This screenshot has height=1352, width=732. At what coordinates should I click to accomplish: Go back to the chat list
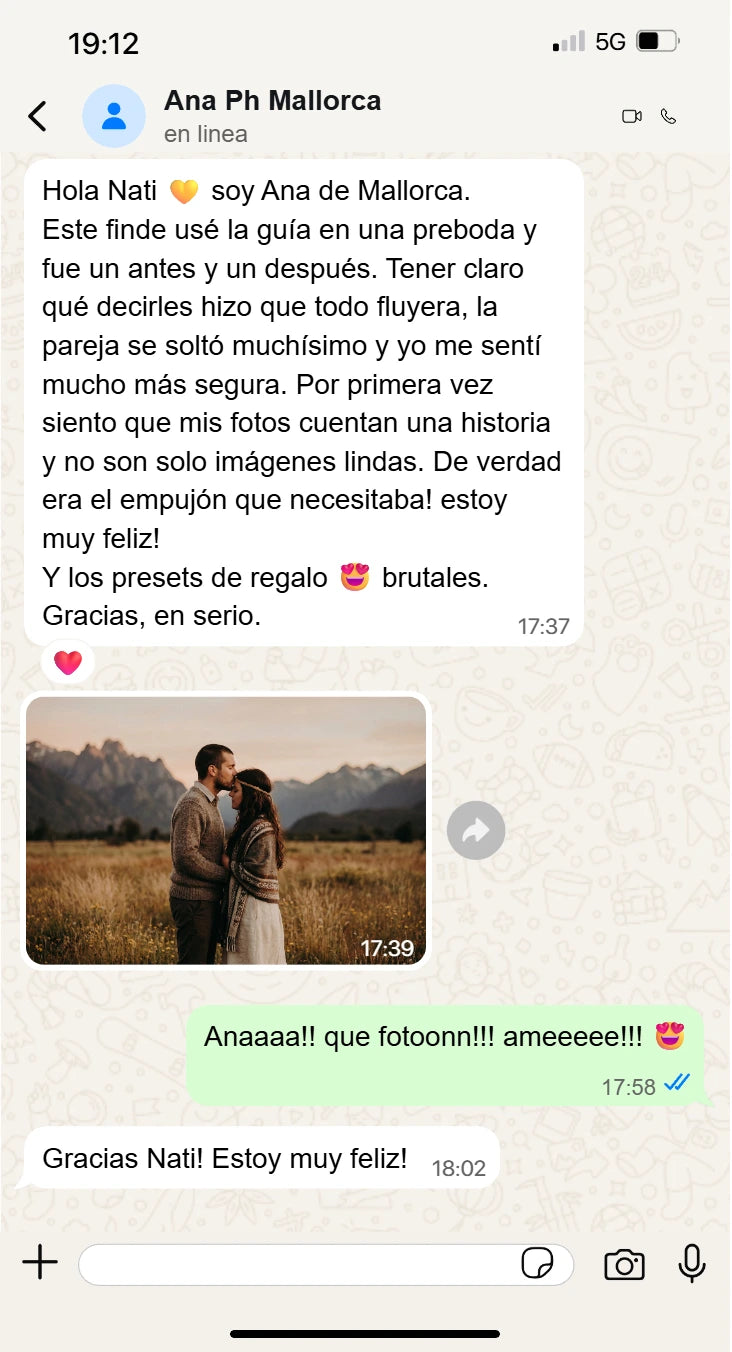click(x=37, y=116)
